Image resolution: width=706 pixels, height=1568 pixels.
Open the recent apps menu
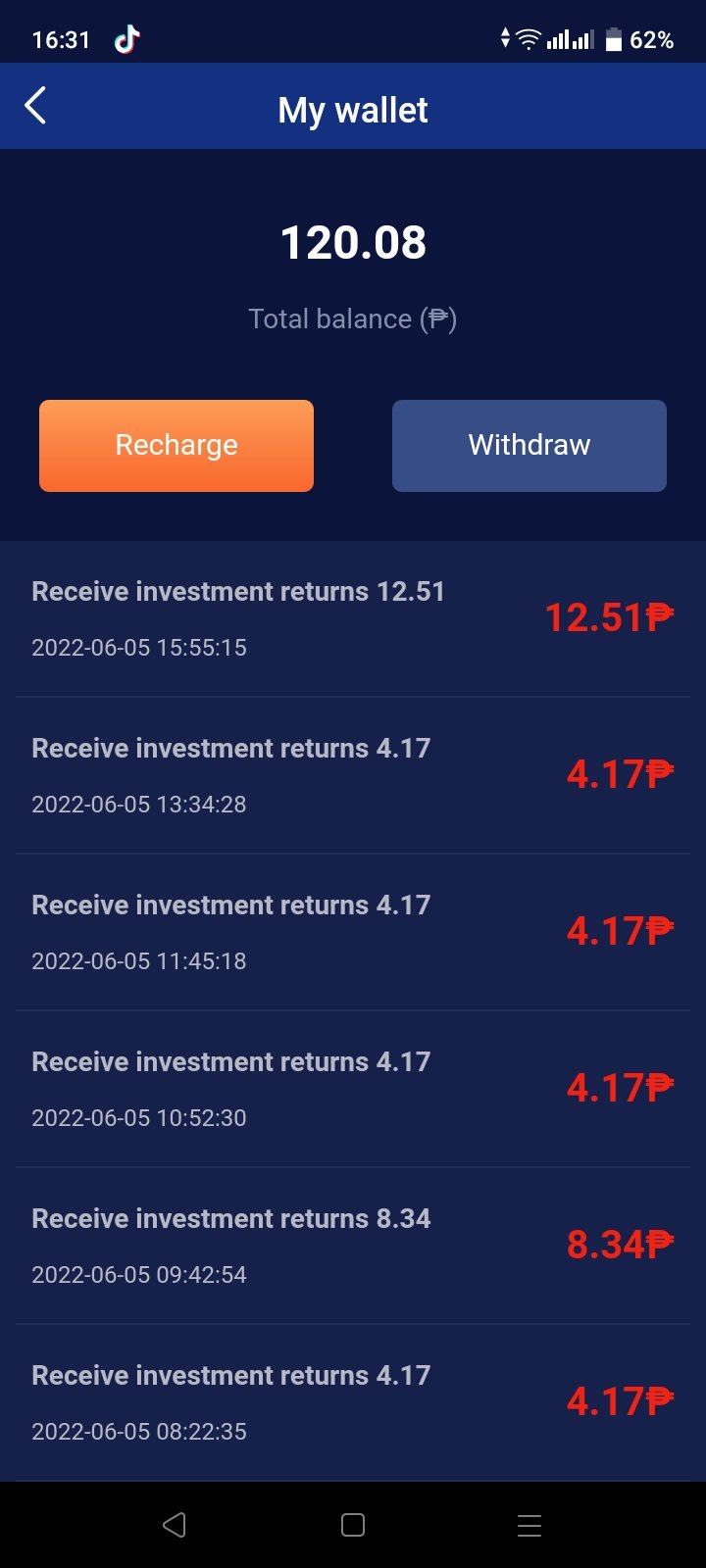pos(529,1525)
